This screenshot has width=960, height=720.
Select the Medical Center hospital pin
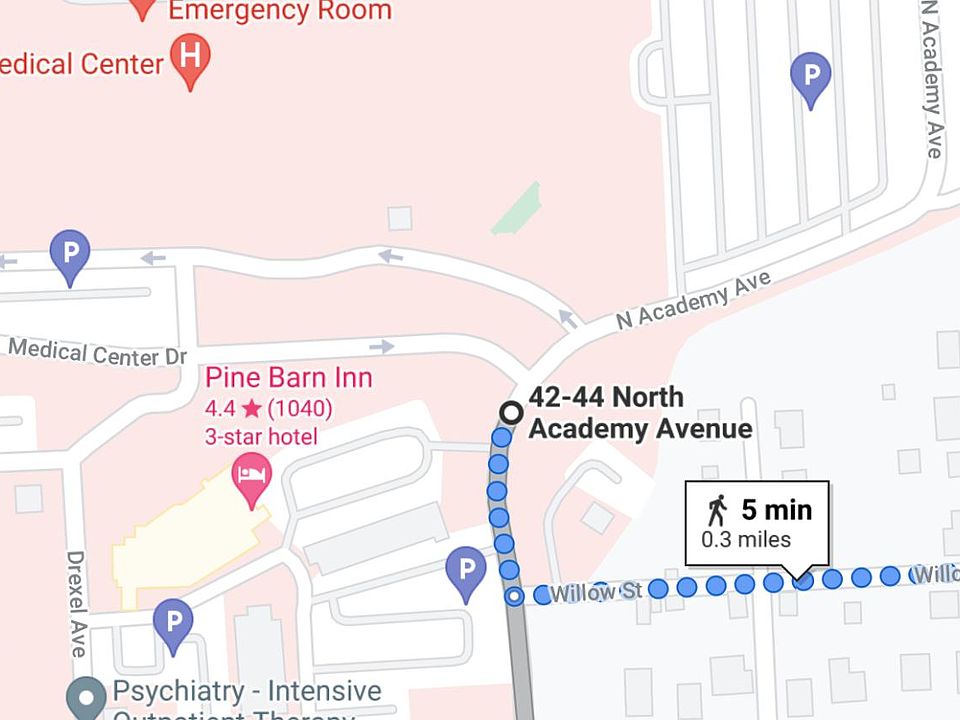pyautogui.click(x=190, y=56)
